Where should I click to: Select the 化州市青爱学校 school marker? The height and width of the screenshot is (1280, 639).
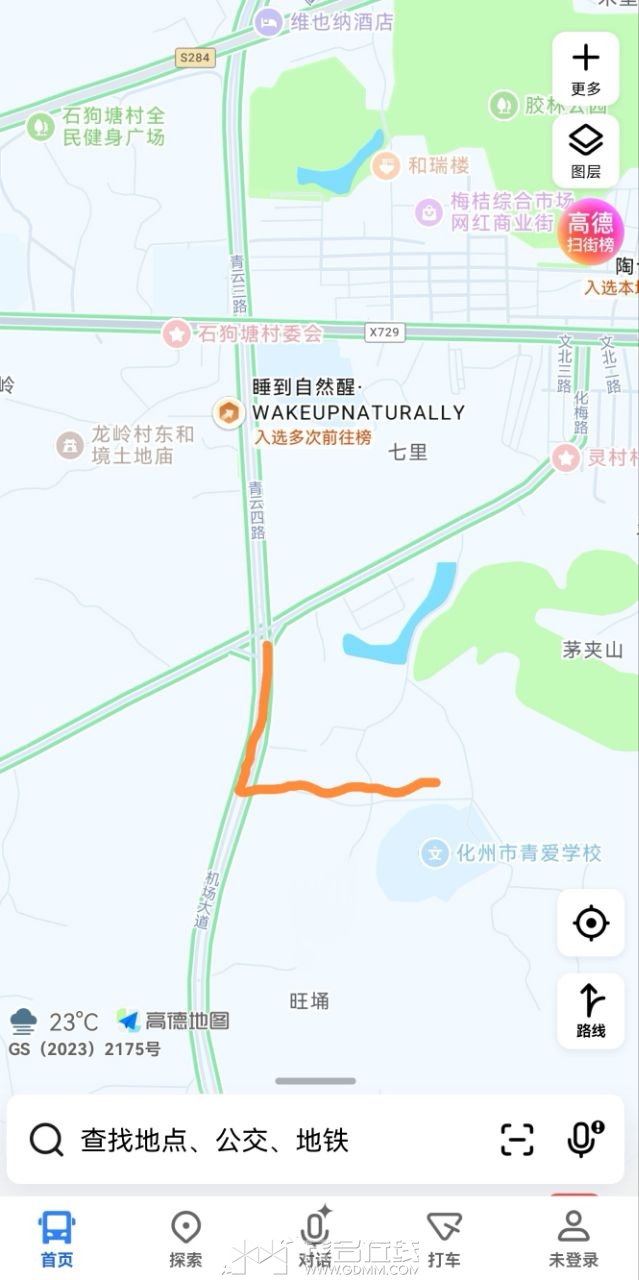pyautogui.click(x=435, y=853)
